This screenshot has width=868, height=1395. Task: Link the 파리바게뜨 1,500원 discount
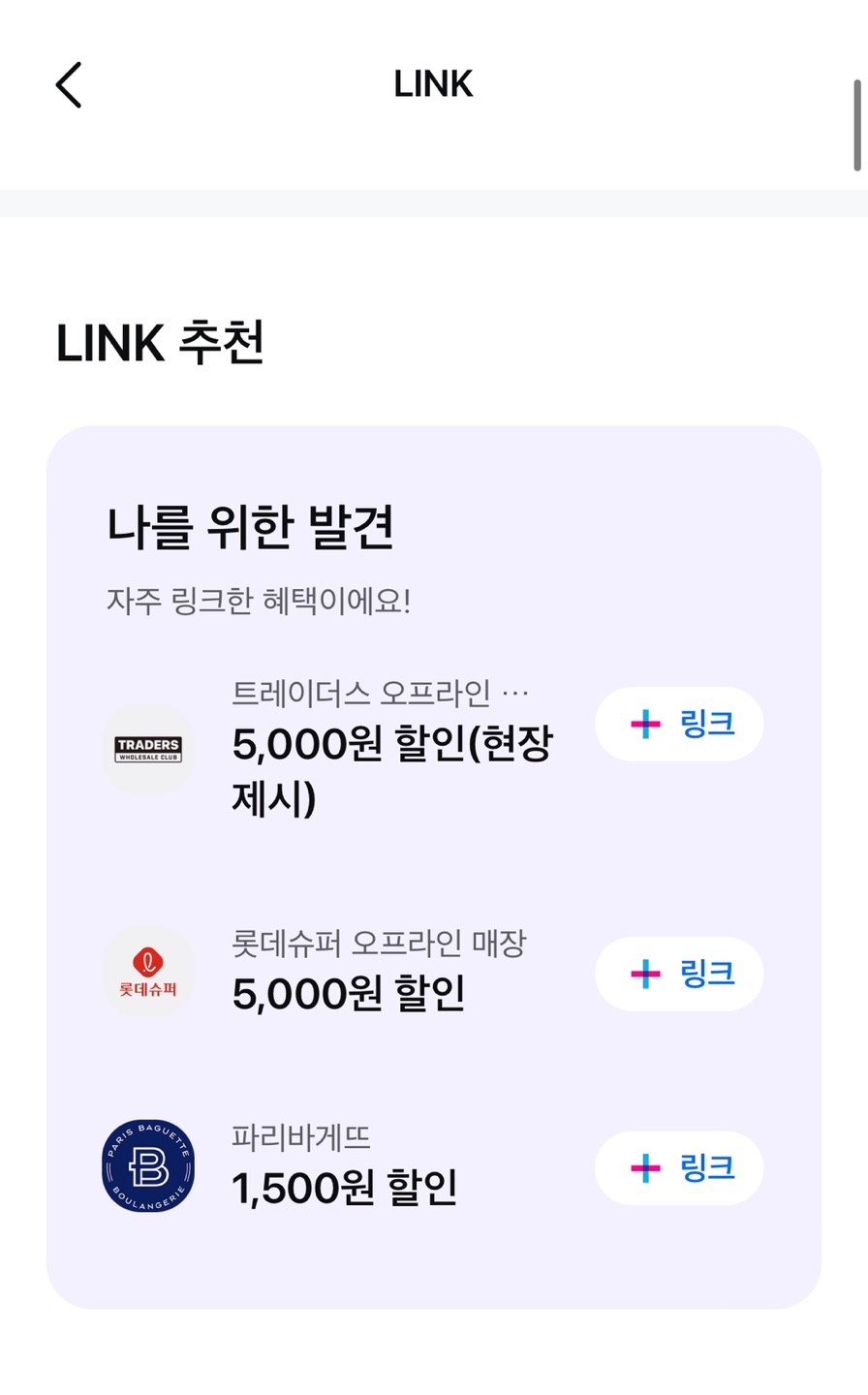click(x=678, y=1167)
